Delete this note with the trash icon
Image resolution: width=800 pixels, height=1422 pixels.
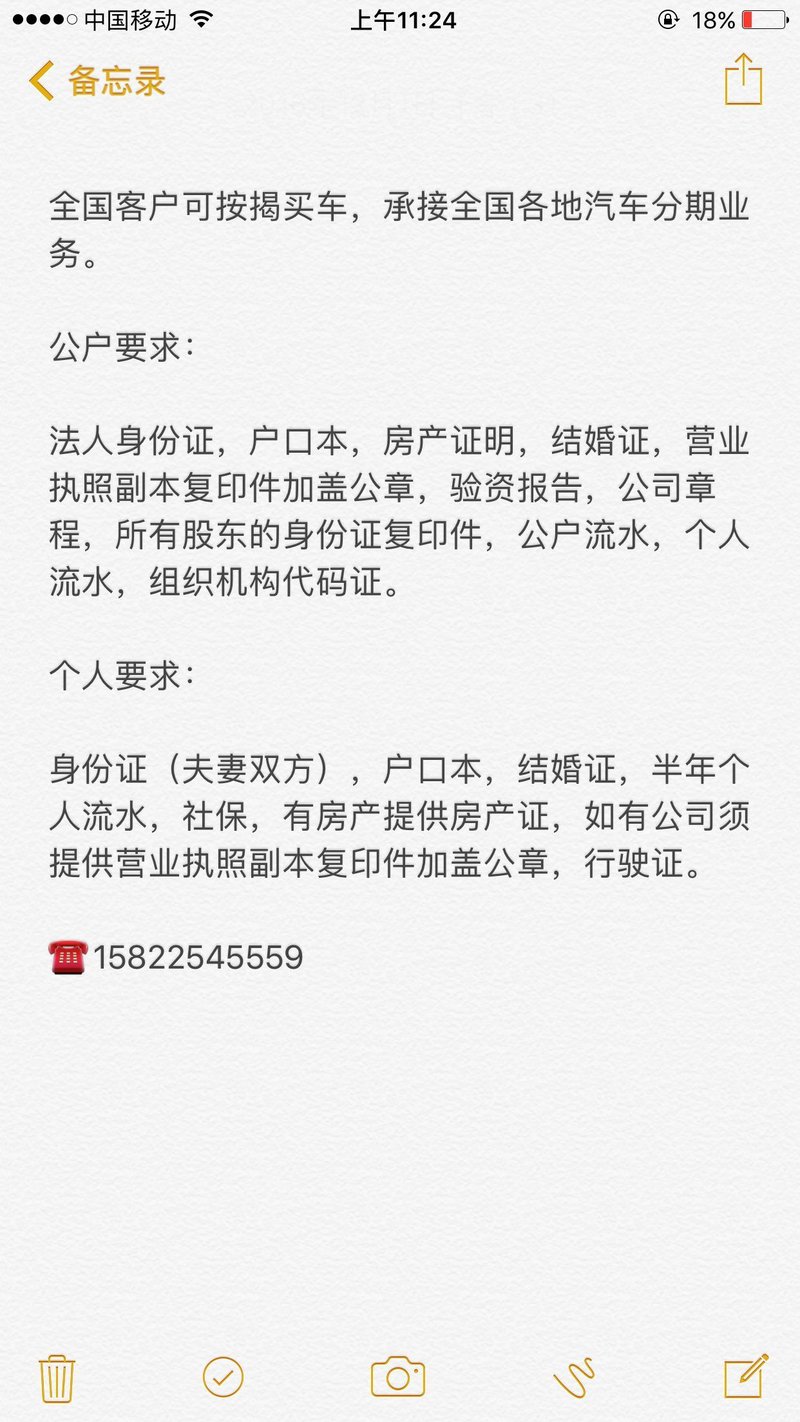click(x=57, y=1377)
